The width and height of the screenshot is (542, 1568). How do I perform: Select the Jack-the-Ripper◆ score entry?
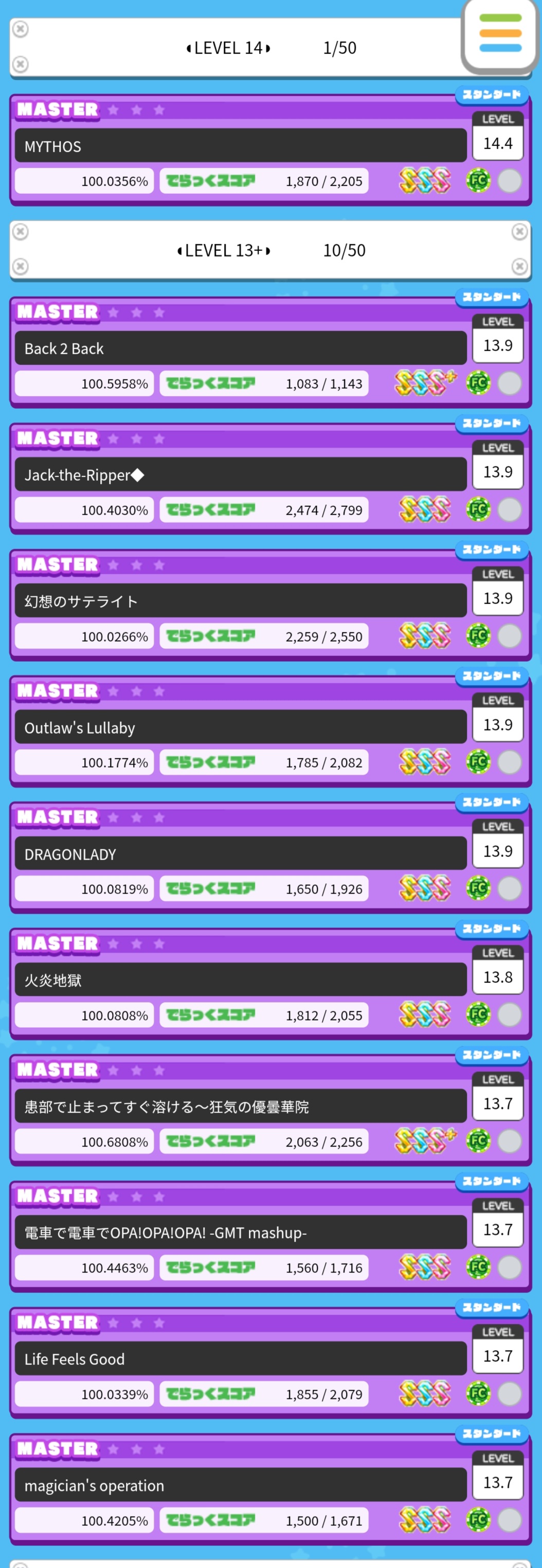[x=241, y=475]
